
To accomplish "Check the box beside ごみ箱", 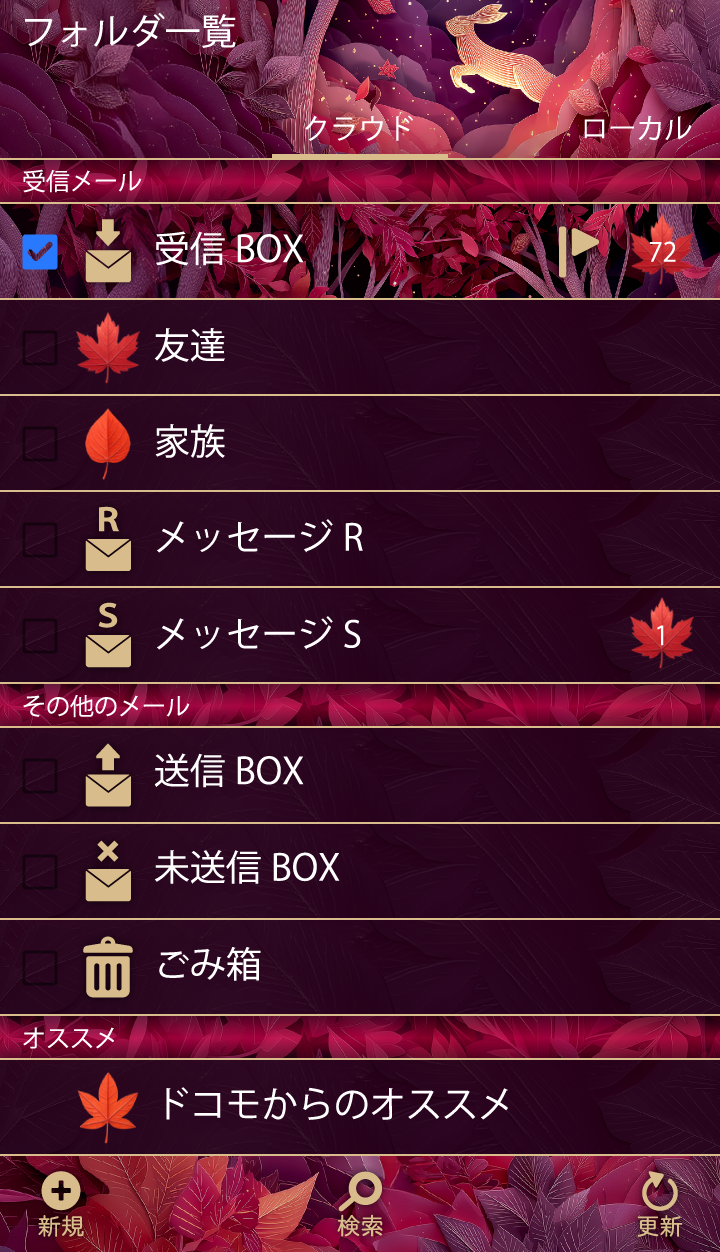I will [40, 967].
